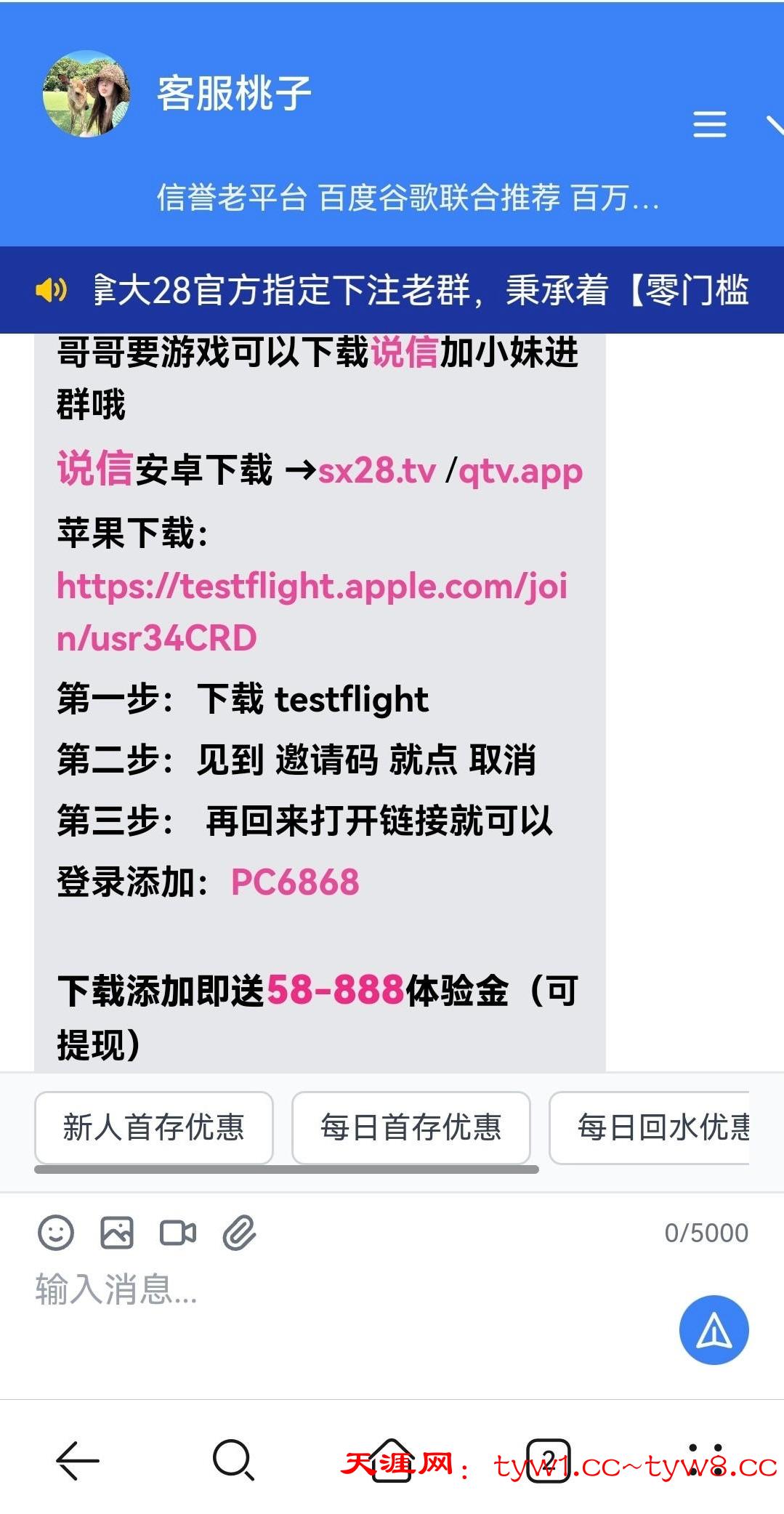Open the hamburger menu in the header
784x1514 pixels.
click(x=709, y=124)
